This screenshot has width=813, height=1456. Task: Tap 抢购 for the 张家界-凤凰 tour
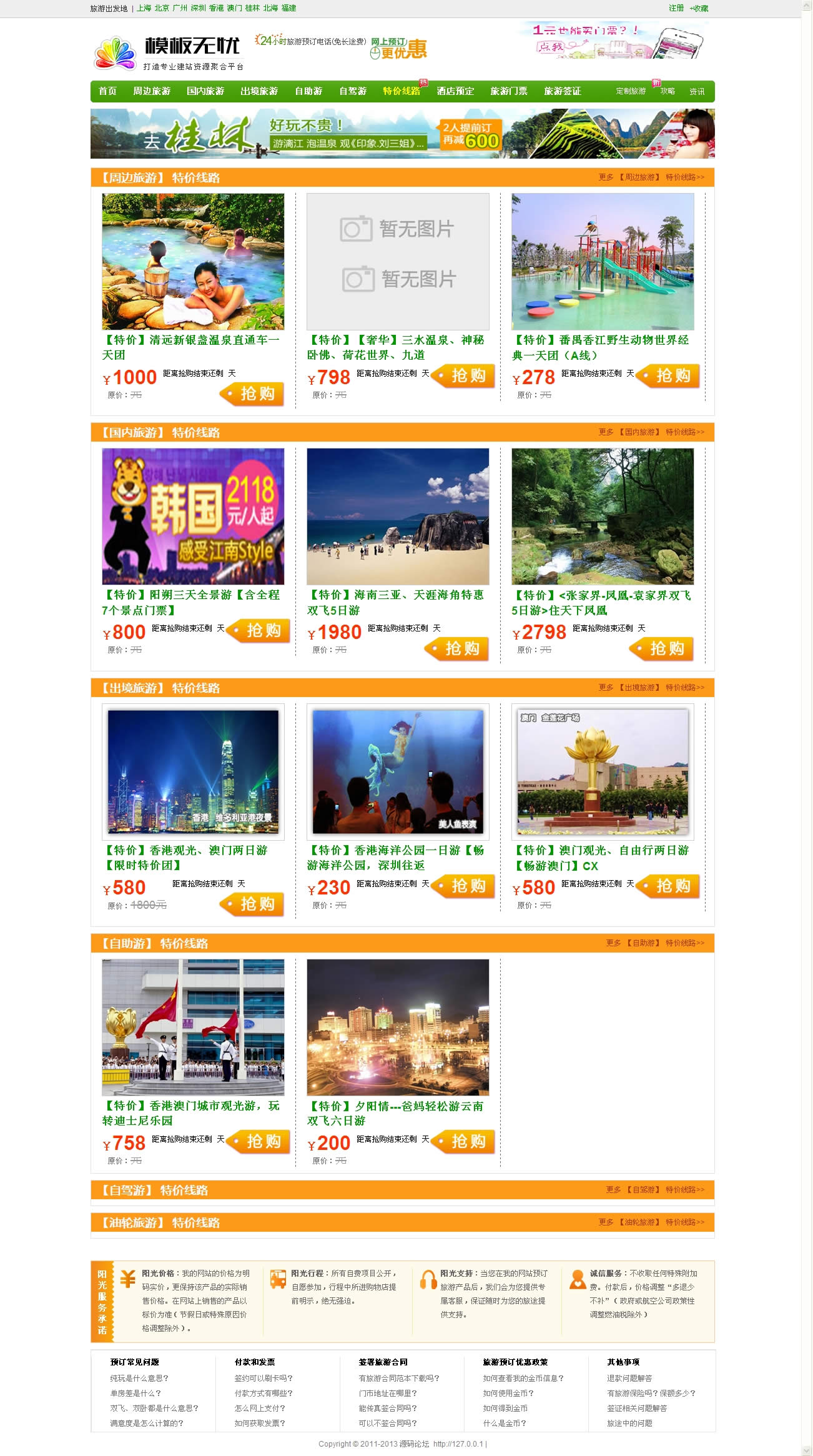662,648
